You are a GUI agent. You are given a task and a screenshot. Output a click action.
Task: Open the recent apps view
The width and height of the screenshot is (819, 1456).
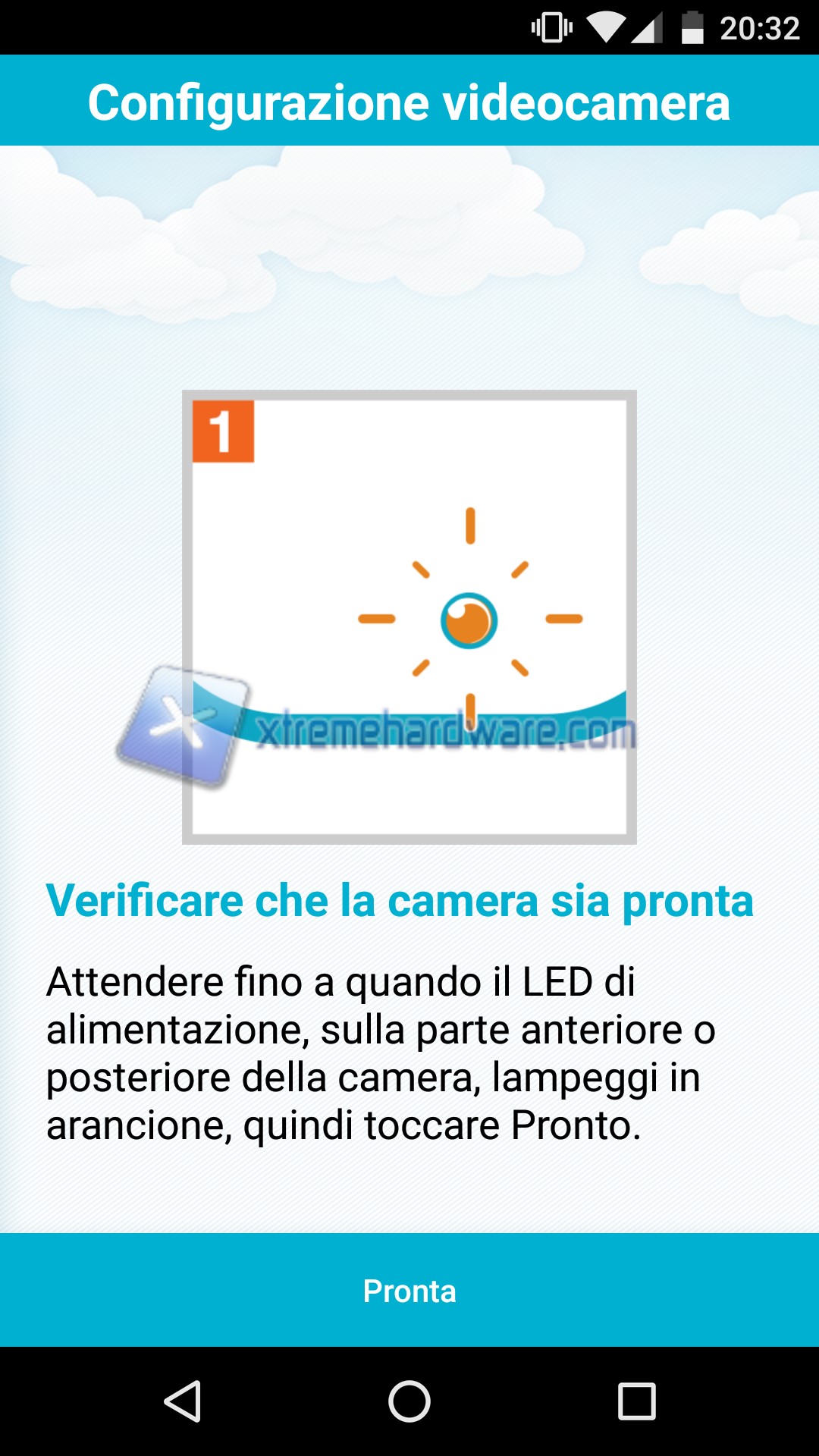(x=636, y=1401)
